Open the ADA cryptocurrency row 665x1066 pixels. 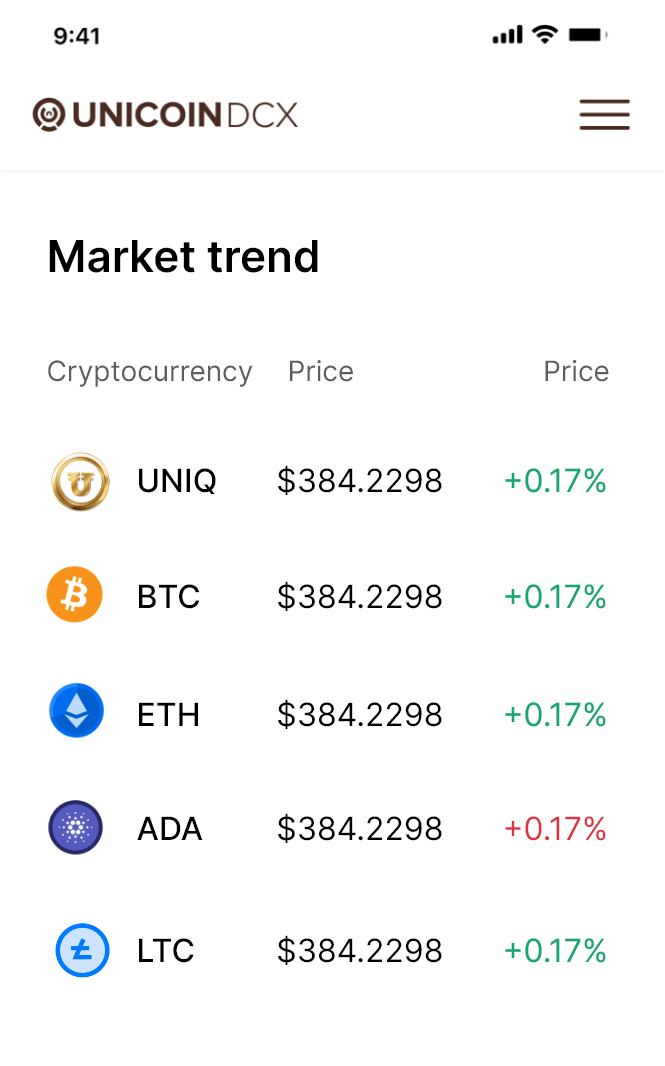click(x=169, y=829)
